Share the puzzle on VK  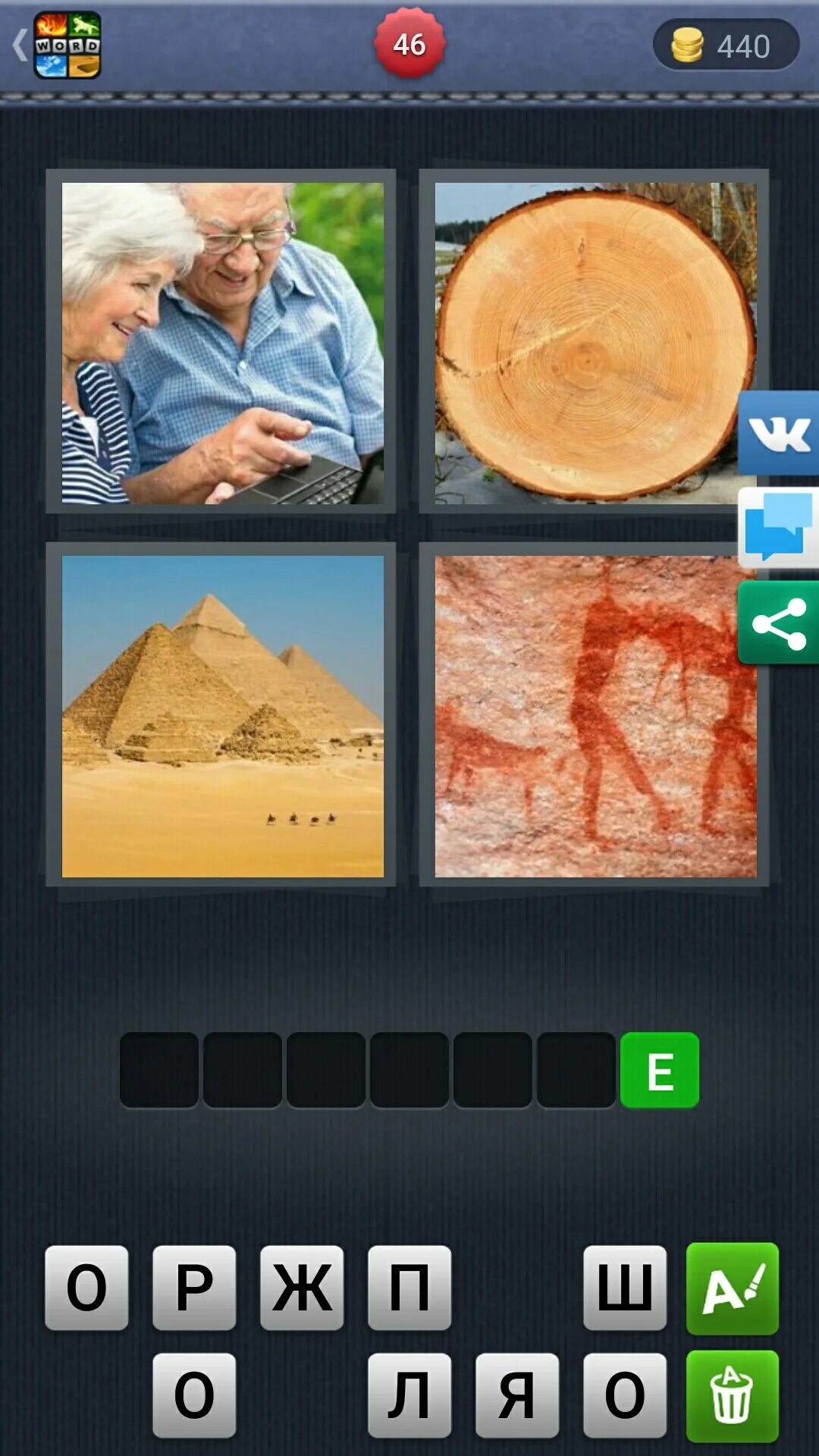779,433
